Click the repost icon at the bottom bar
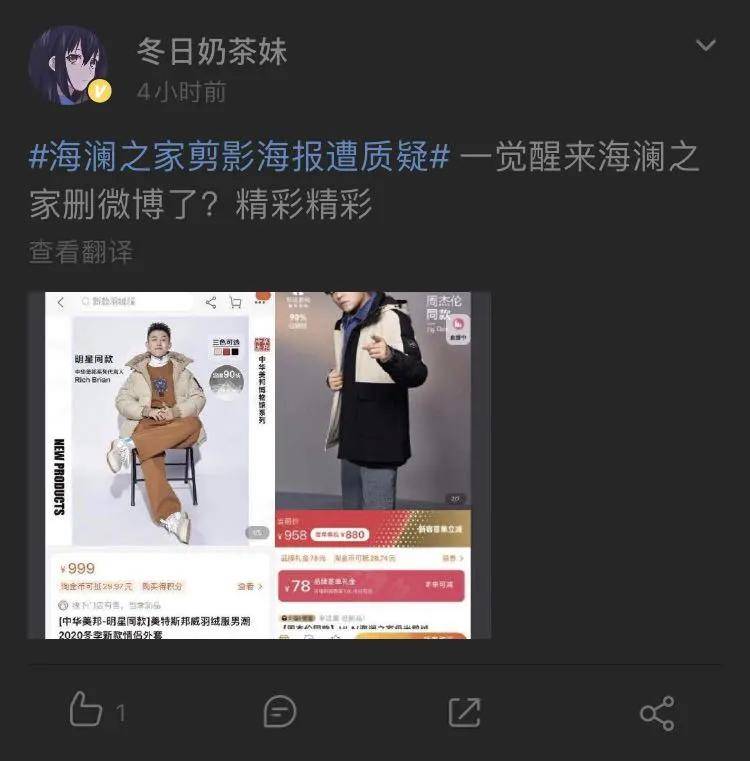The image size is (750, 761). click(x=464, y=712)
